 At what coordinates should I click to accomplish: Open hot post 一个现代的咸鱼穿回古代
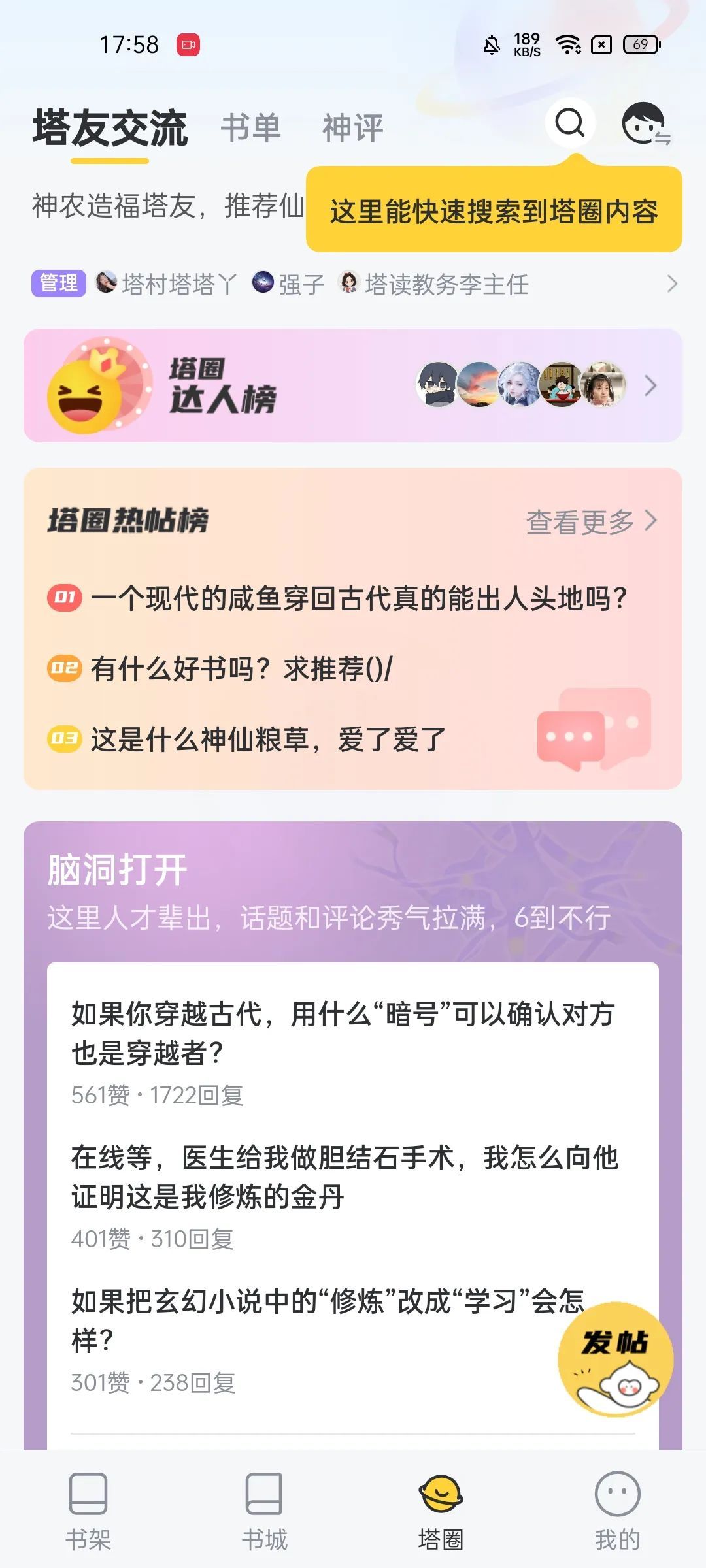358,598
